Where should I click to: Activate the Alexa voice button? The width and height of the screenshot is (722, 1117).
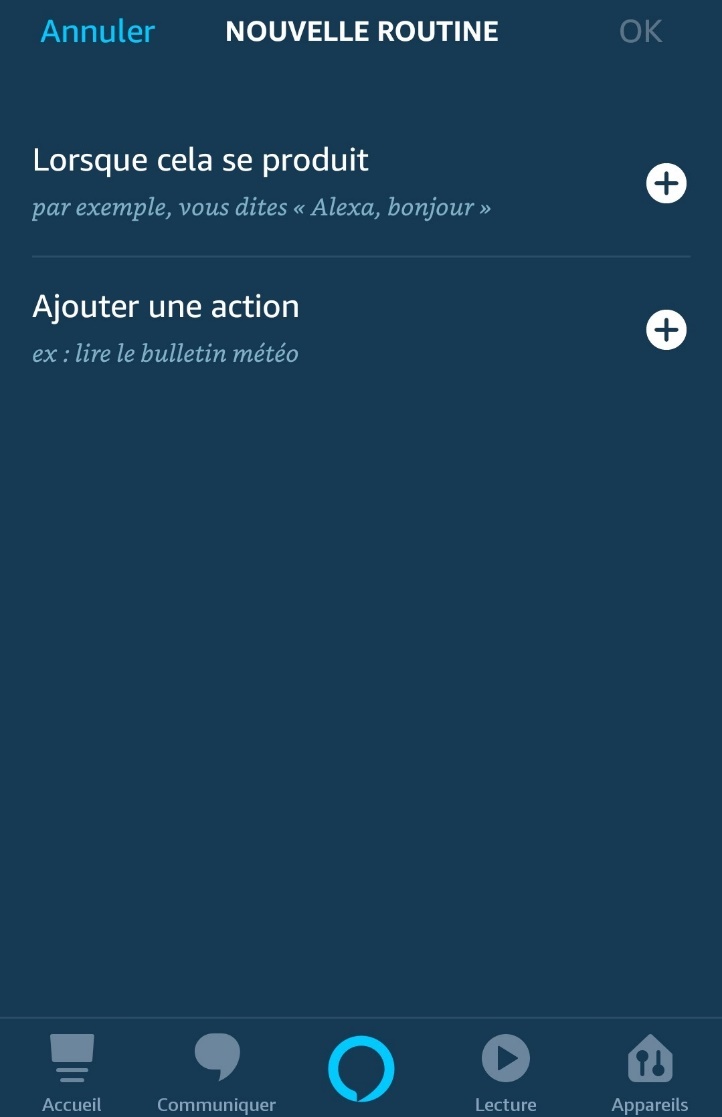coord(361,1068)
